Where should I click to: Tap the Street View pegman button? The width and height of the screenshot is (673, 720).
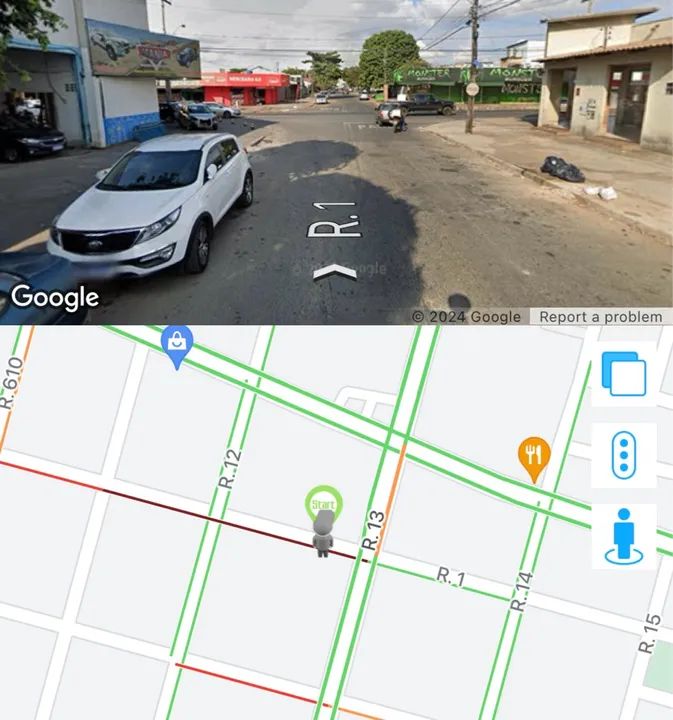[624, 536]
